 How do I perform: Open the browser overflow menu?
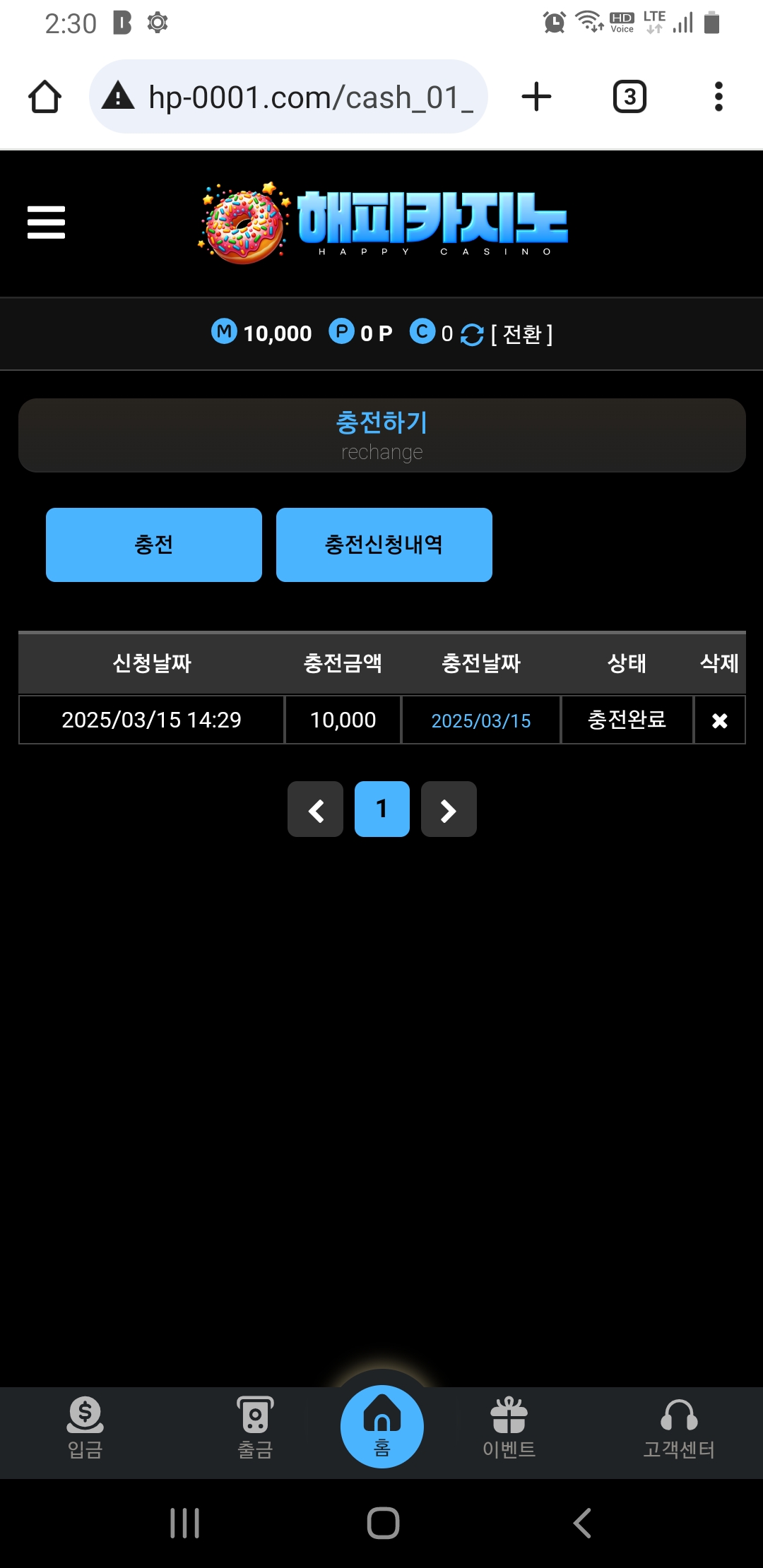pyautogui.click(x=718, y=97)
